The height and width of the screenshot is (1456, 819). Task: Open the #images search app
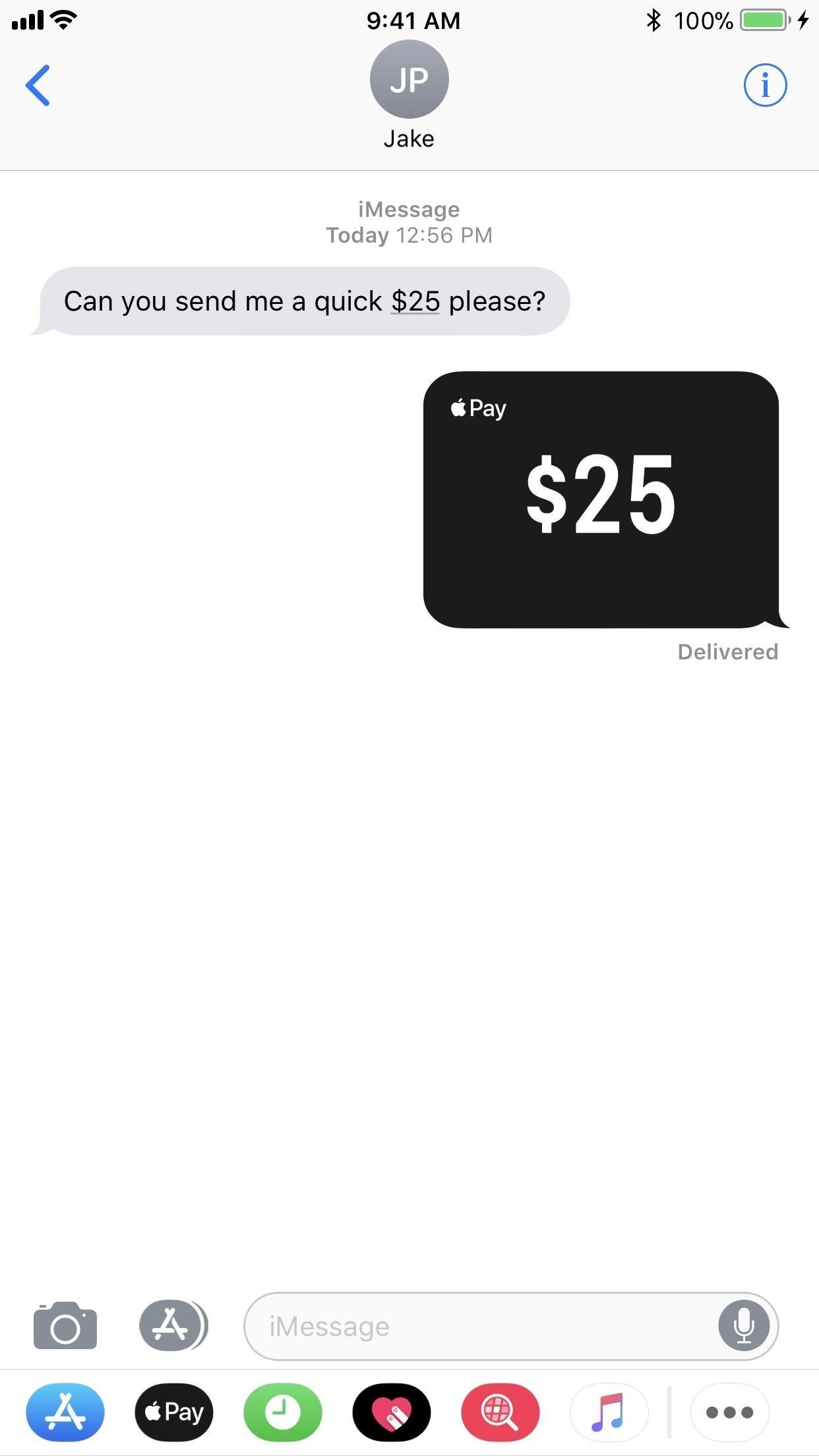point(501,1412)
